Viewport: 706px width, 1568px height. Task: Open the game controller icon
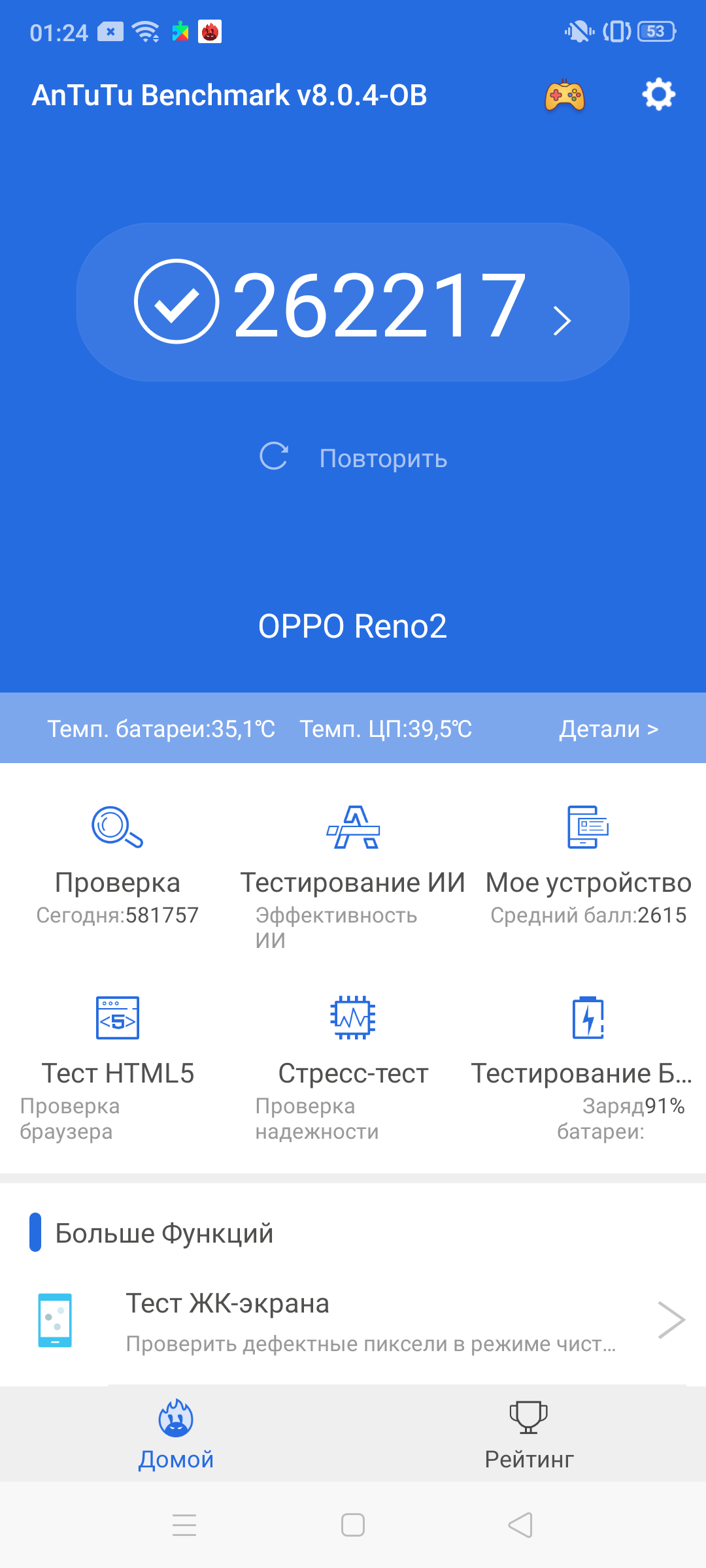pyautogui.click(x=564, y=96)
